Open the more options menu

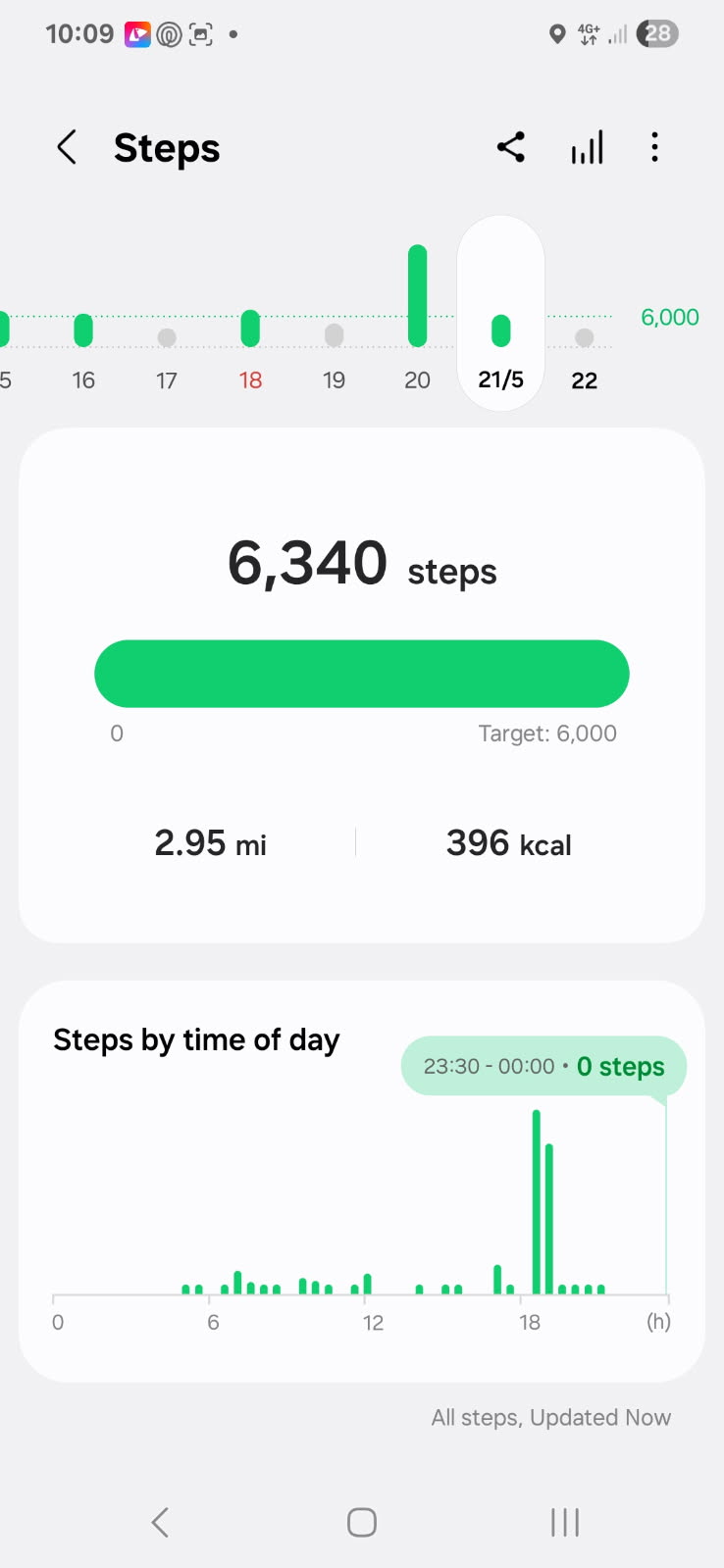(654, 148)
